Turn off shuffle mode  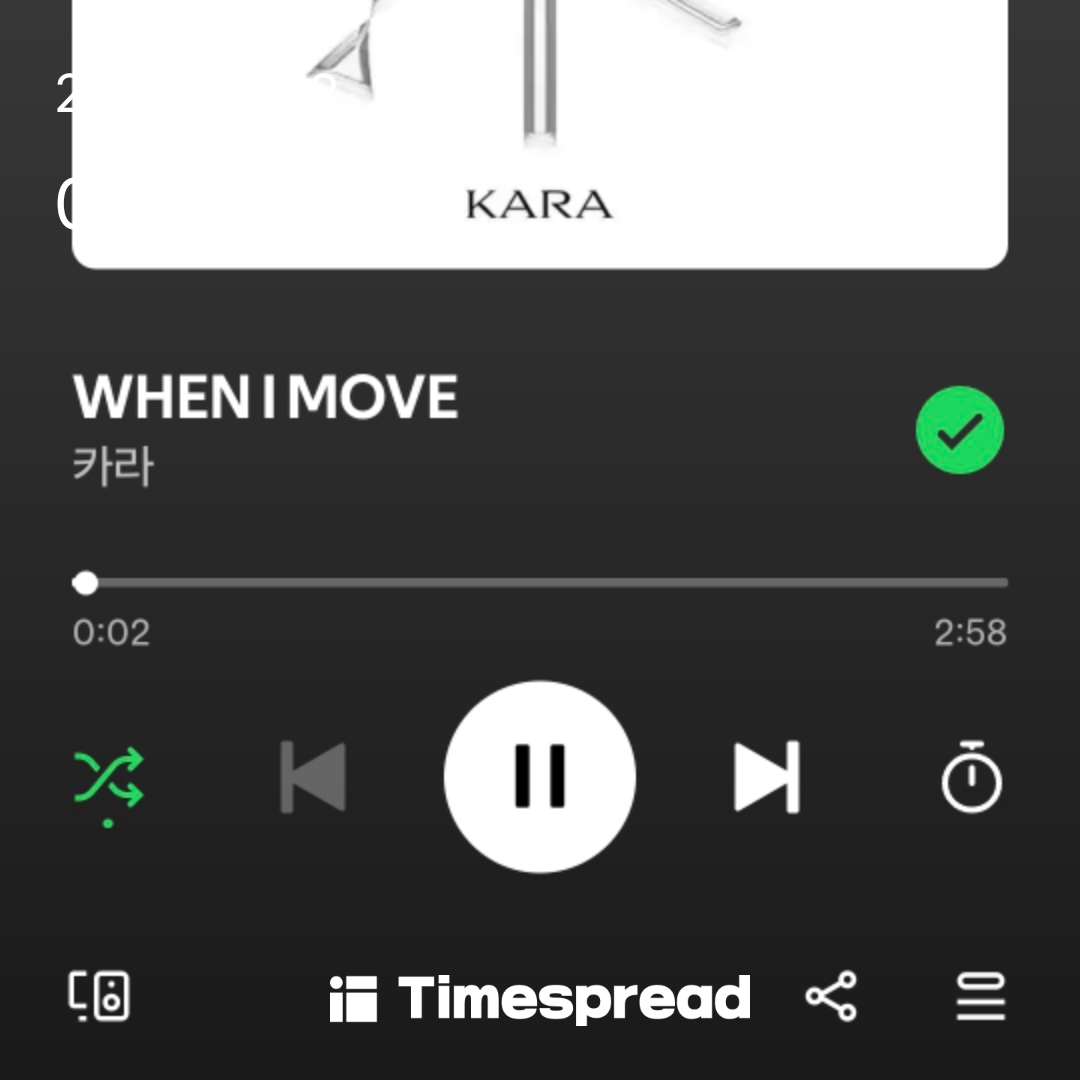click(109, 778)
